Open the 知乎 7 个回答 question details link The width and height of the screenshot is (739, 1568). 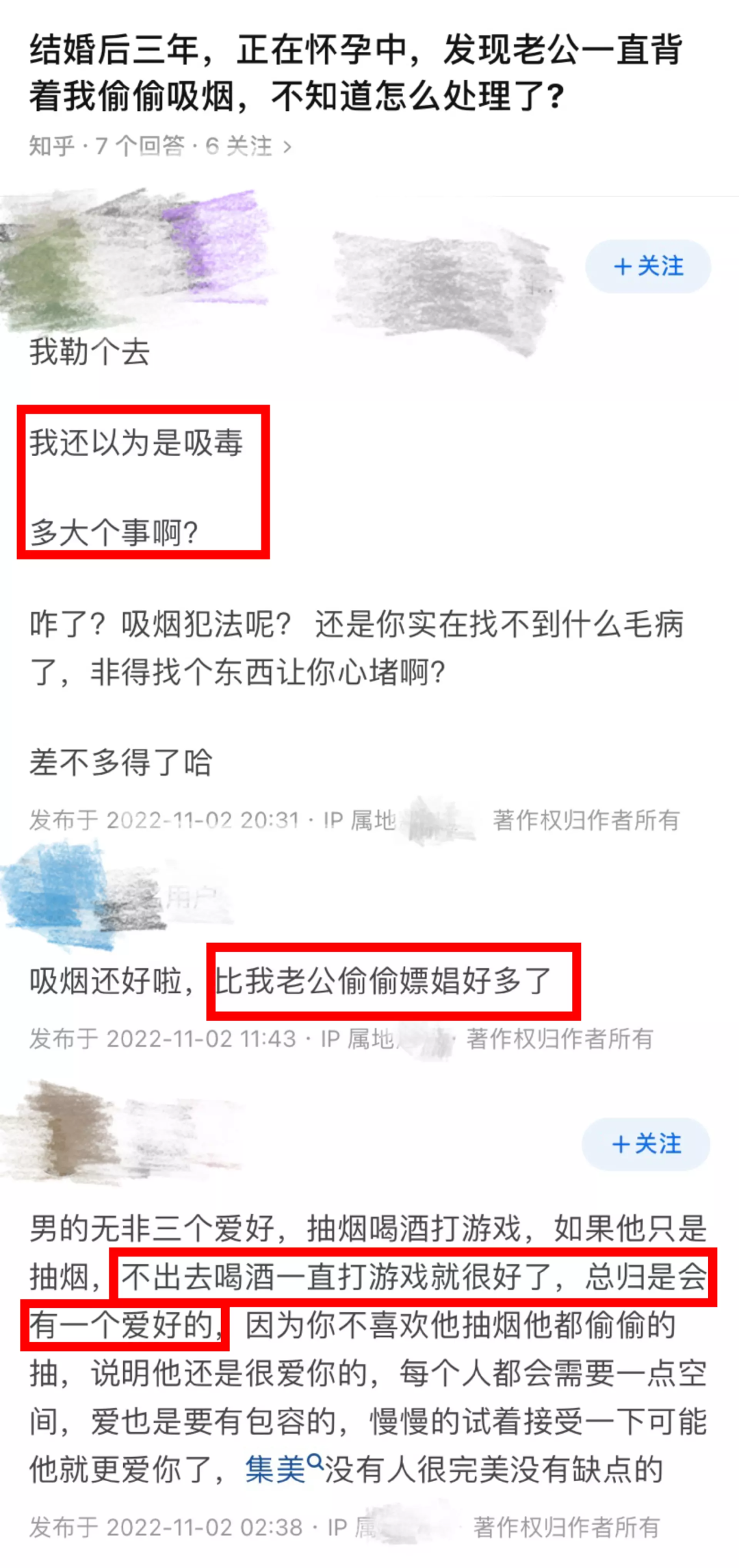pyautogui.click(x=160, y=146)
